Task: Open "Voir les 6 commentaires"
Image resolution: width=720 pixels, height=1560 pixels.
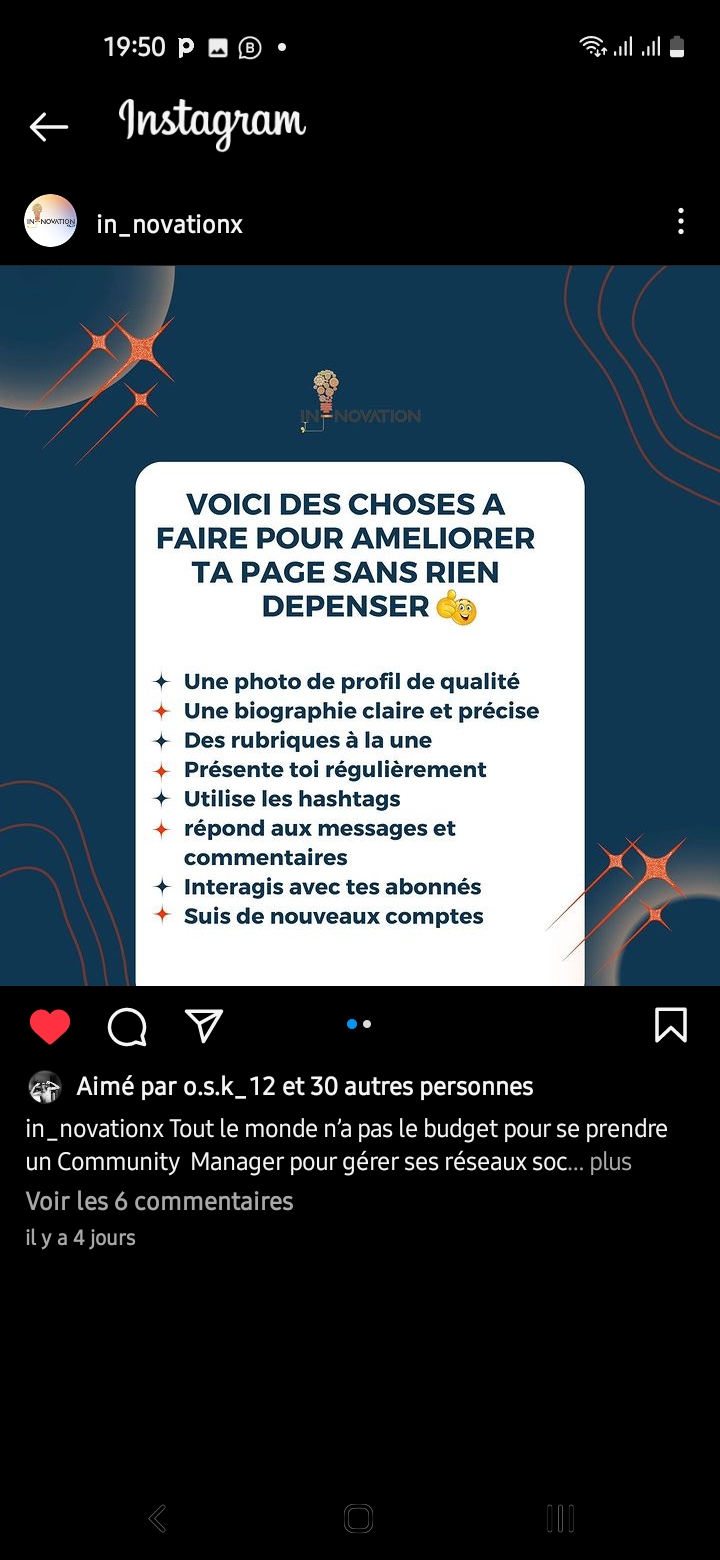Action: pos(159,1201)
